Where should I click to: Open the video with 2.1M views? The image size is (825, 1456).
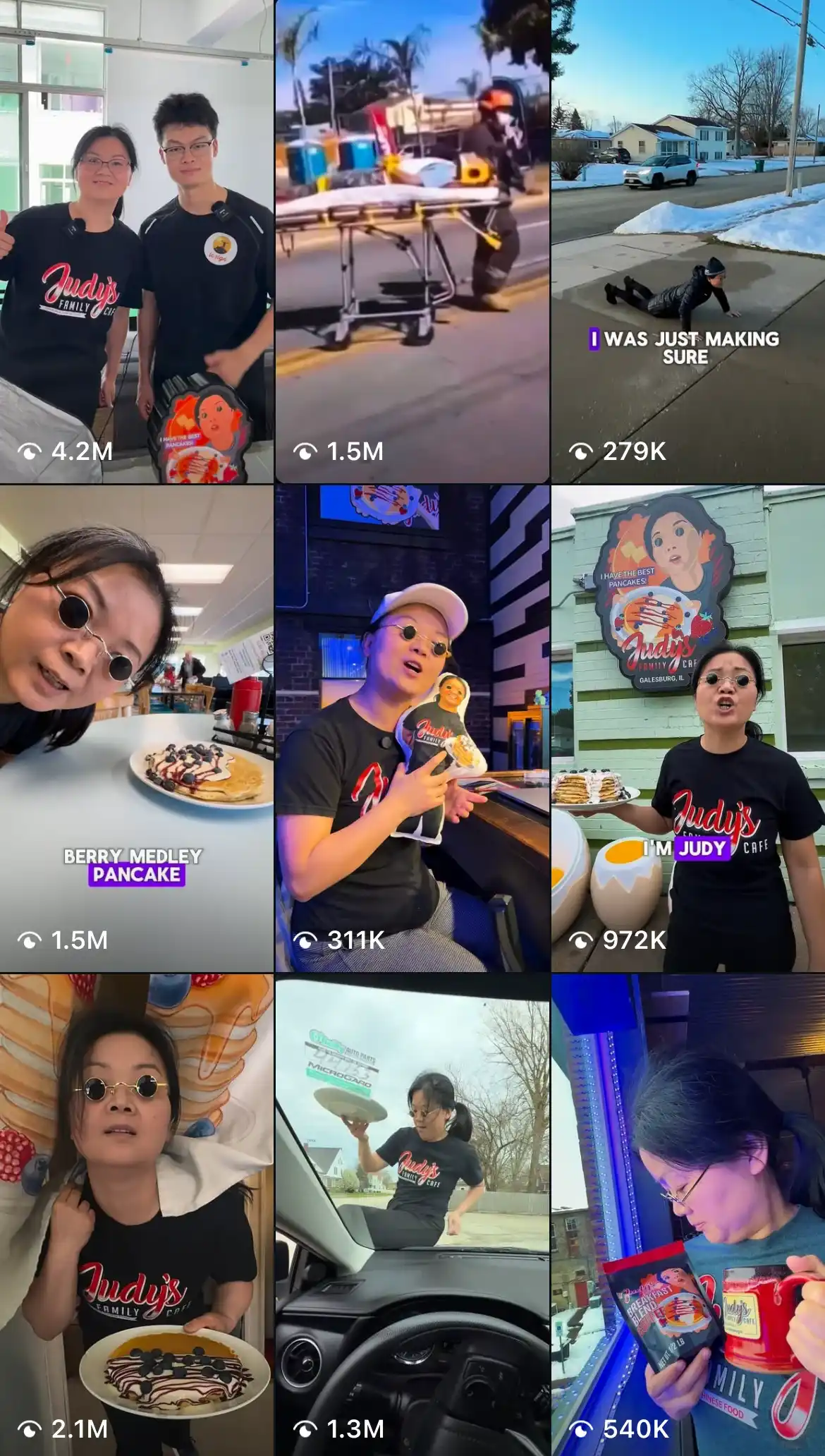(x=137, y=1215)
